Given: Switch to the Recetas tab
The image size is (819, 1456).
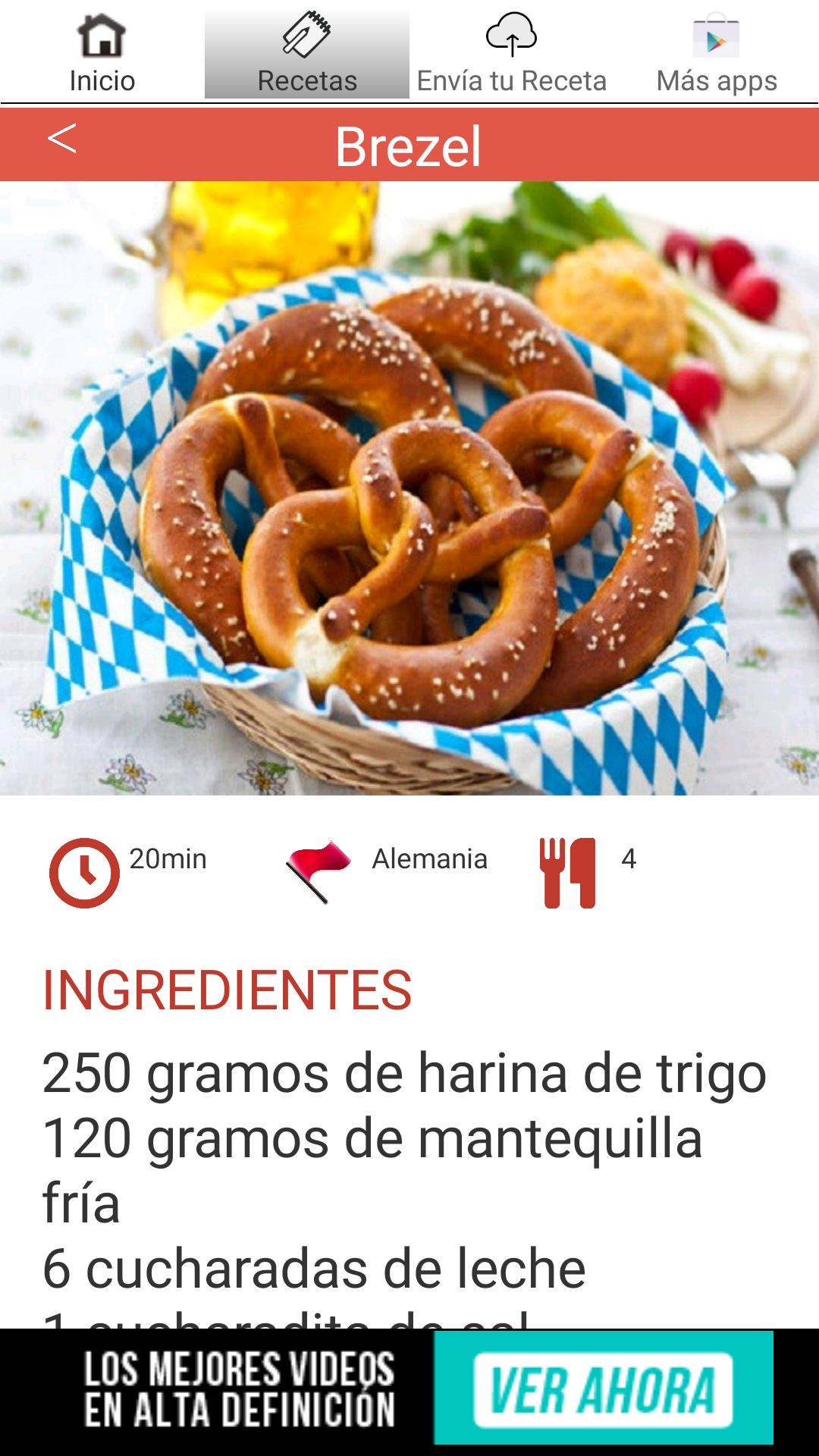Looking at the screenshot, I should click(x=306, y=80).
